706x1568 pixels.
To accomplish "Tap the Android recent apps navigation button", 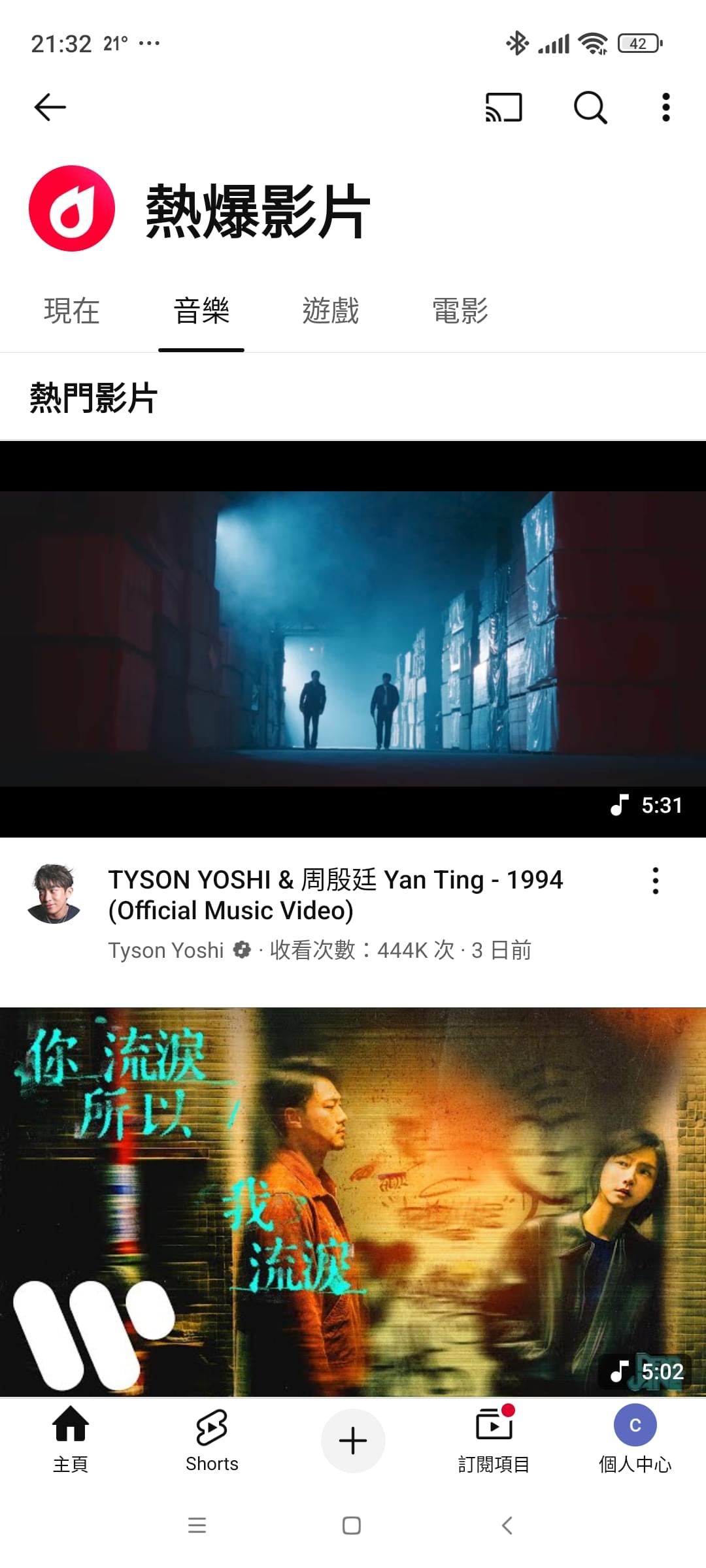I will click(x=197, y=1526).
